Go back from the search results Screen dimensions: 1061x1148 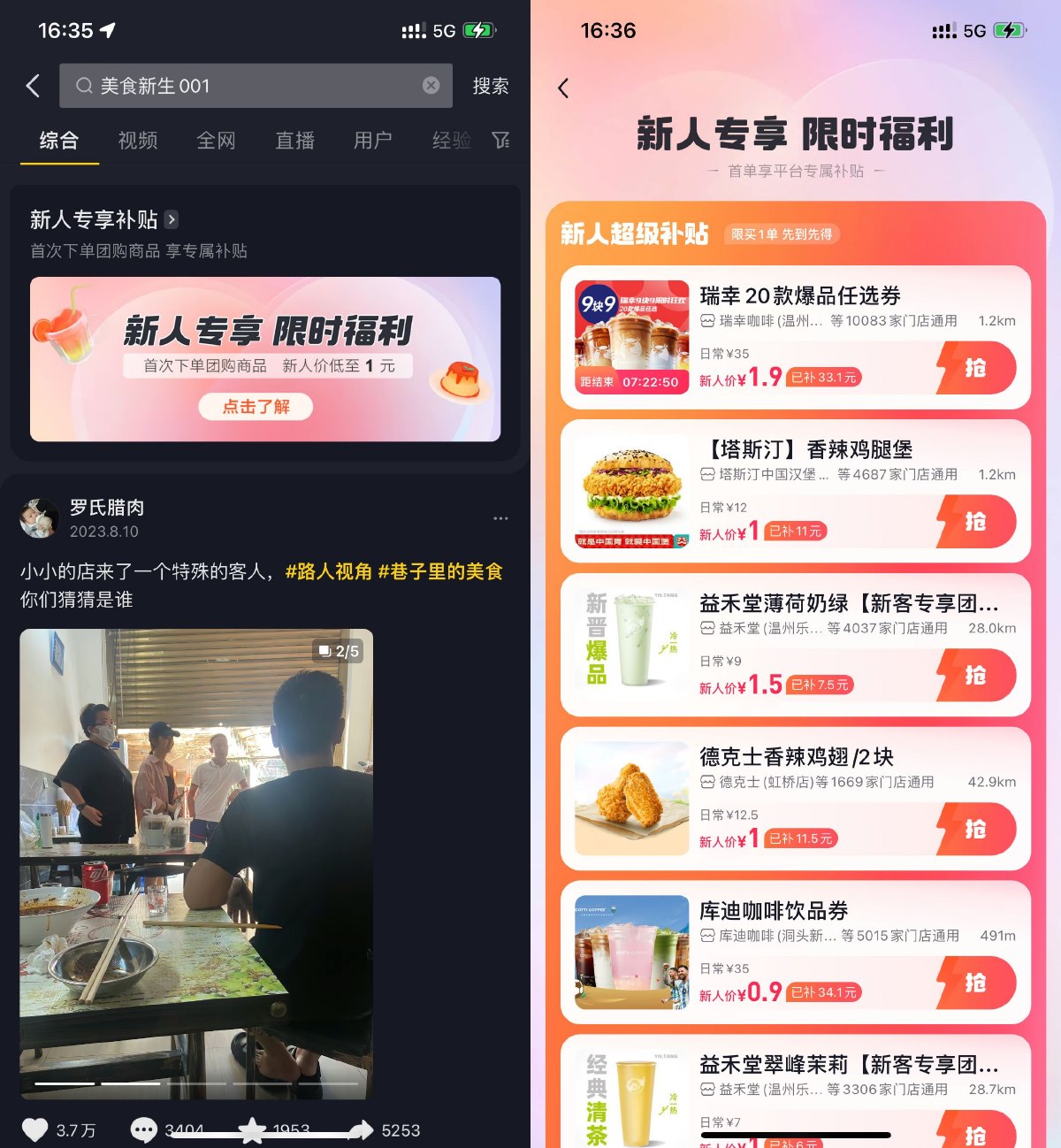[33, 86]
